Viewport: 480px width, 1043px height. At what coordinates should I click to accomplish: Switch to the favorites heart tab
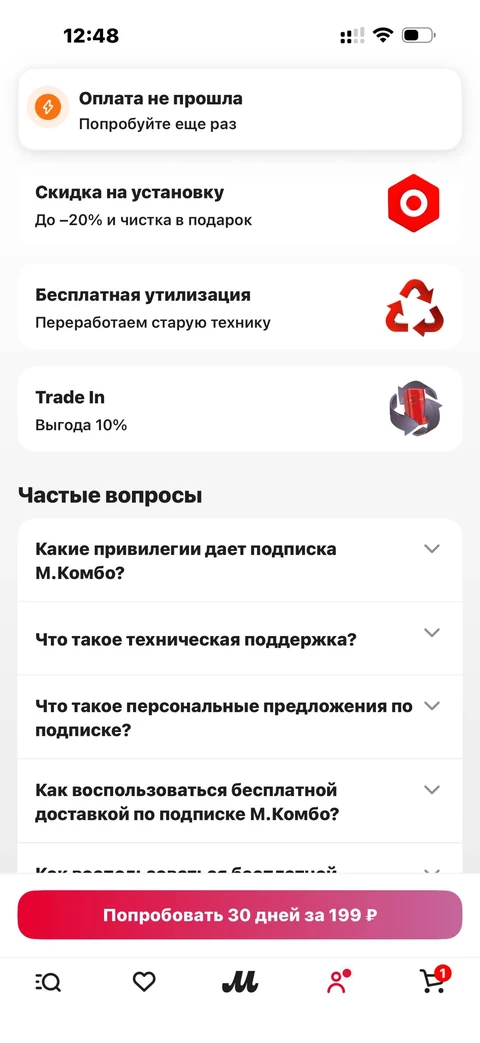click(x=144, y=982)
